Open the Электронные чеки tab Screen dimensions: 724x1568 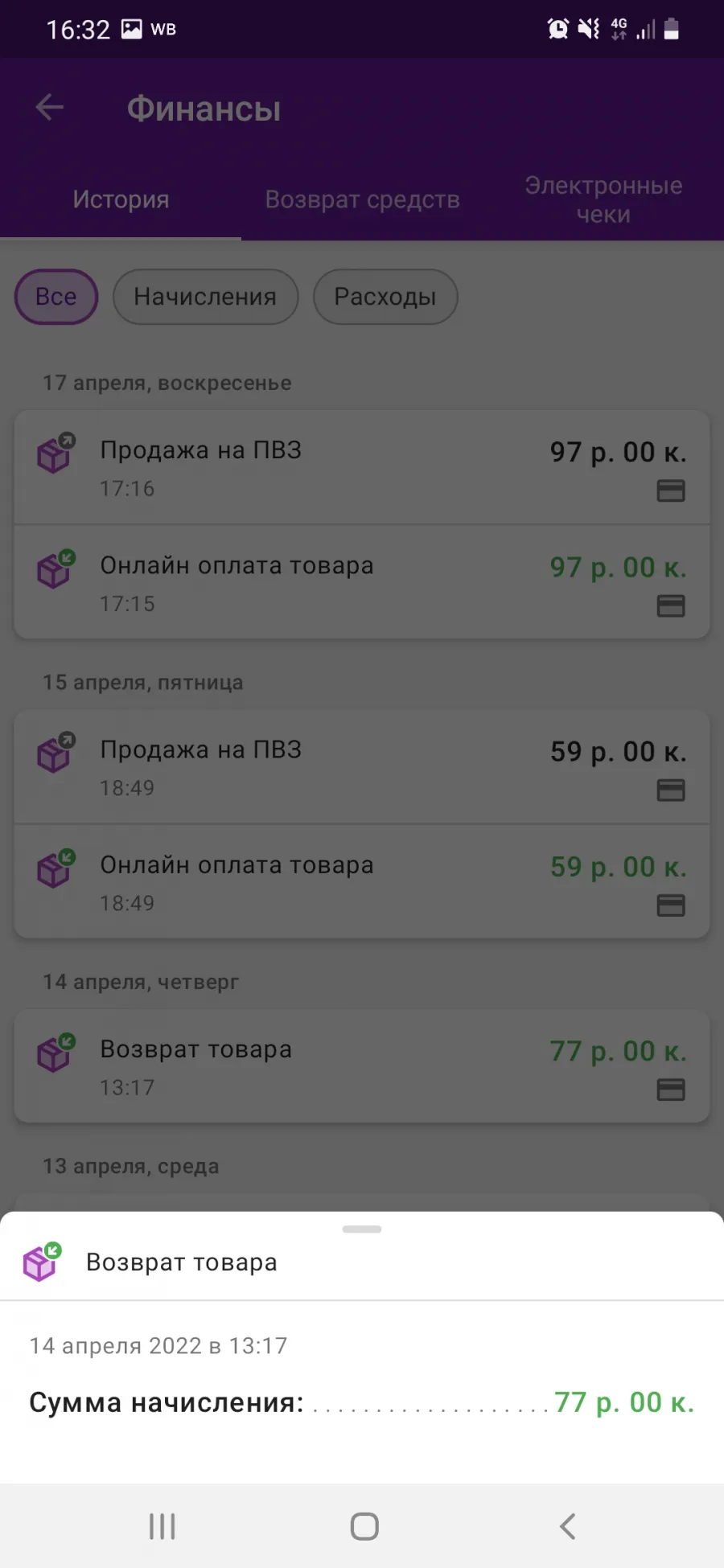[x=603, y=199]
